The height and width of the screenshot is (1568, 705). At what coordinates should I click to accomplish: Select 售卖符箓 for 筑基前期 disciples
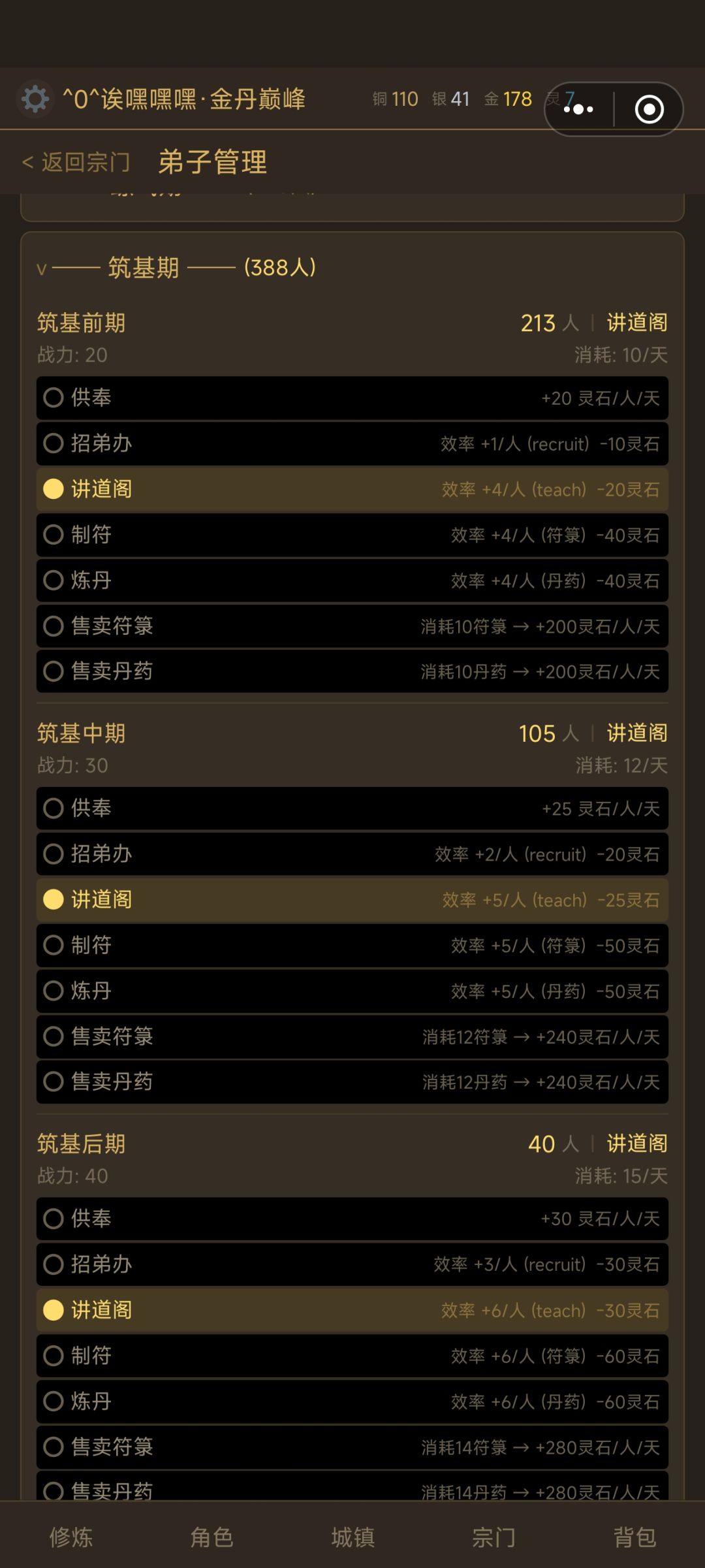pyautogui.click(x=352, y=626)
